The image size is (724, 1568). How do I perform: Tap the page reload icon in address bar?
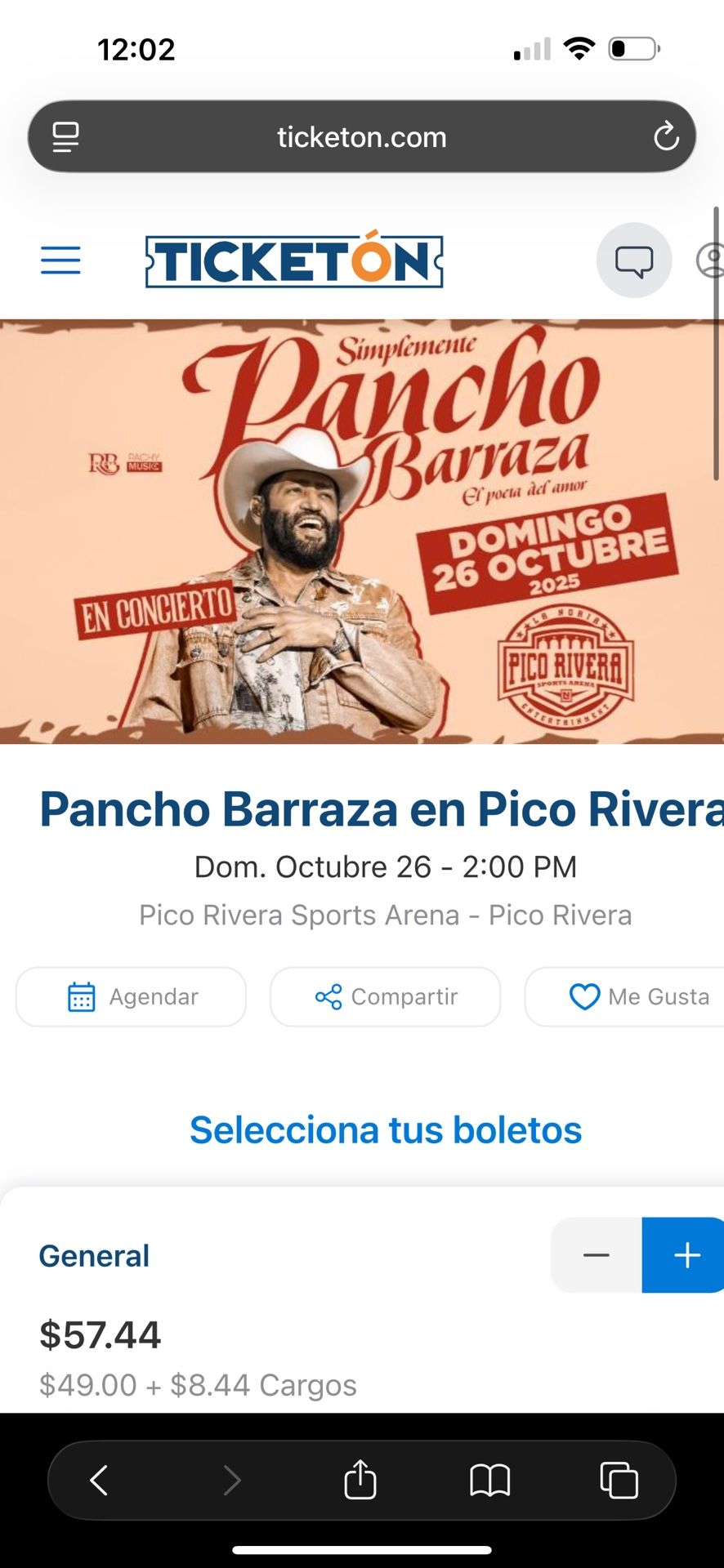coord(667,136)
